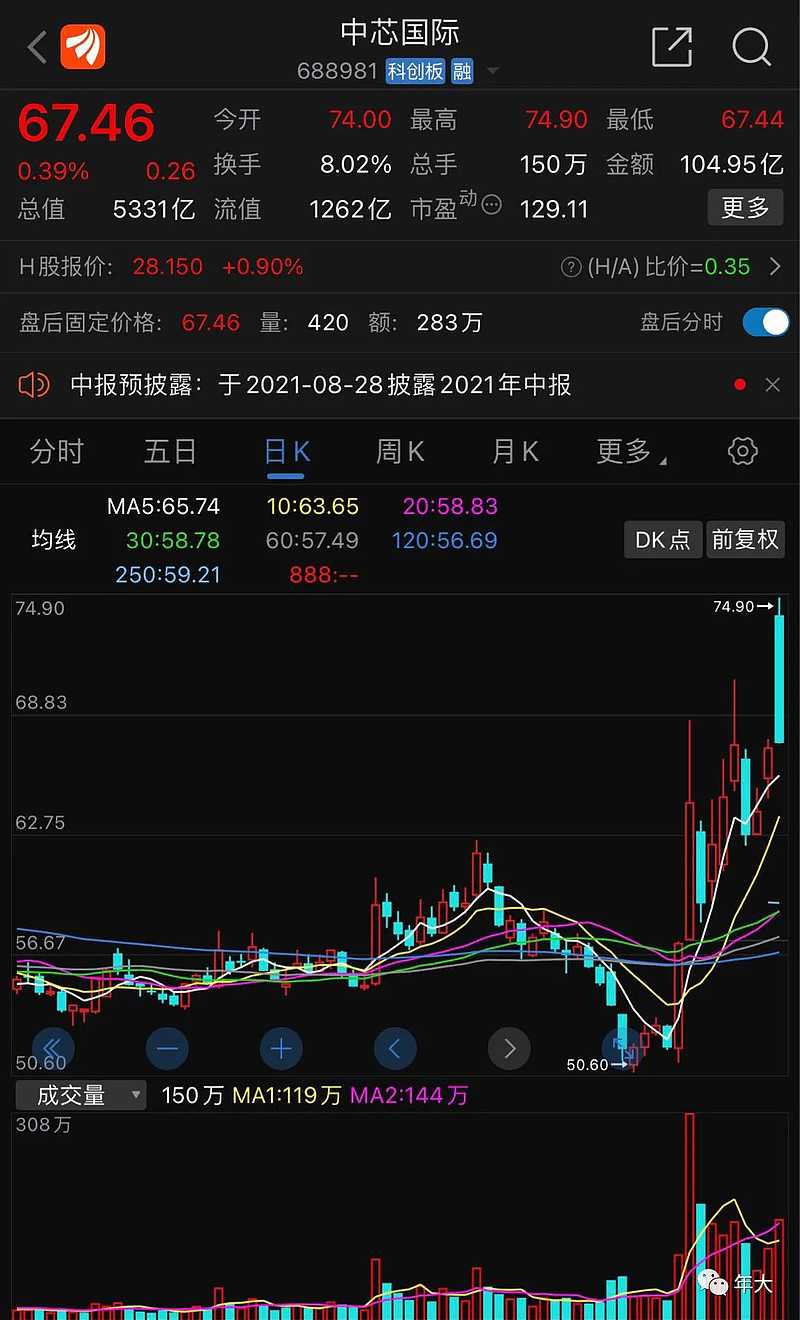Open the 中报预披露 announcement
The height and width of the screenshot is (1320, 800).
point(320,385)
